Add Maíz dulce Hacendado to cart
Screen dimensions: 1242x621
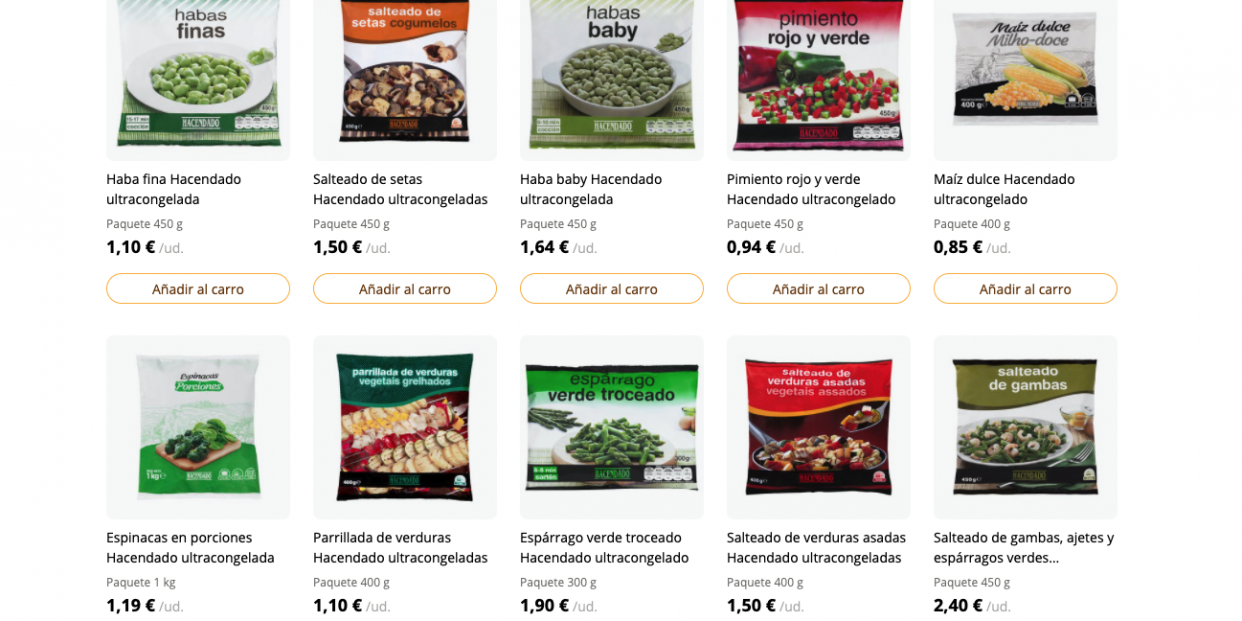[1025, 289]
